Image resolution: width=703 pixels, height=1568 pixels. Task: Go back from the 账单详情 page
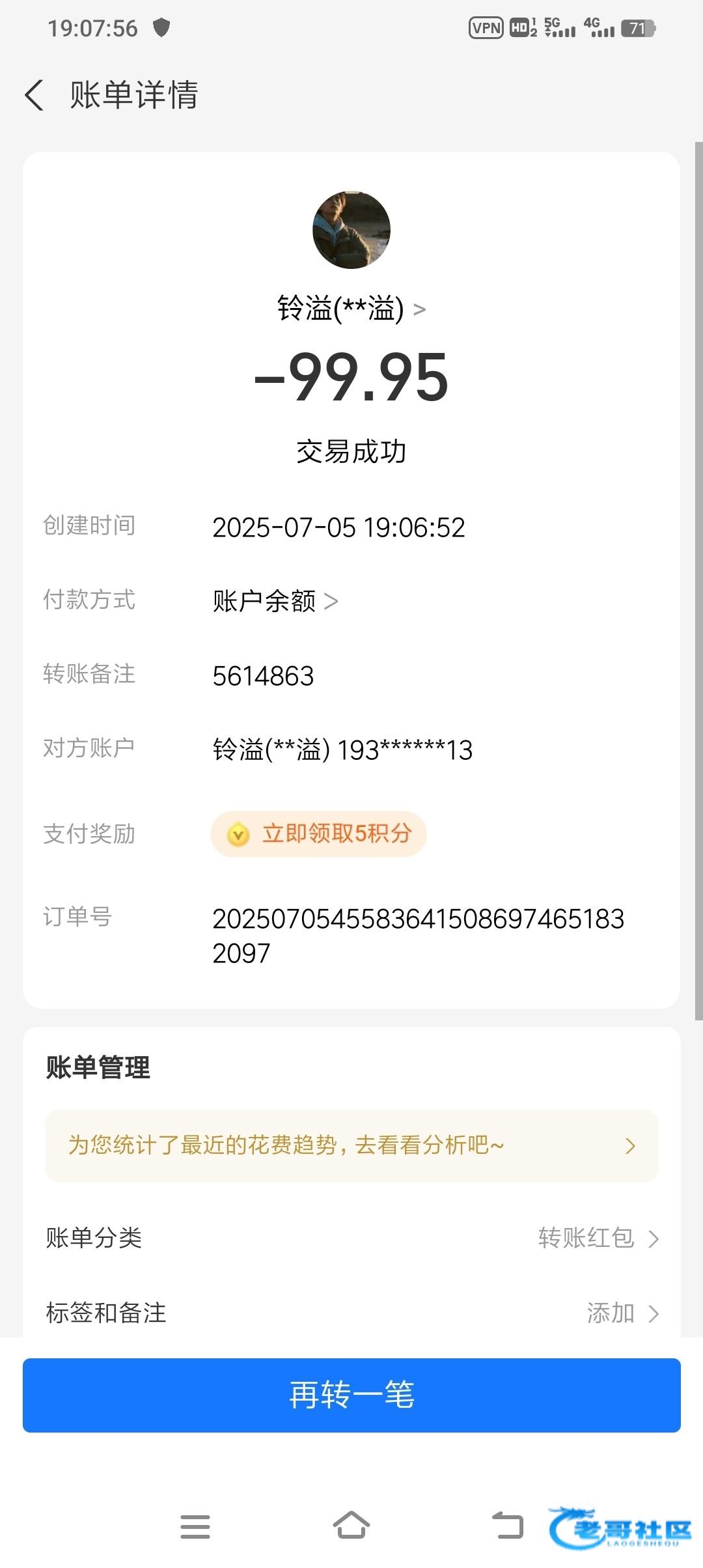click(x=34, y=95)
